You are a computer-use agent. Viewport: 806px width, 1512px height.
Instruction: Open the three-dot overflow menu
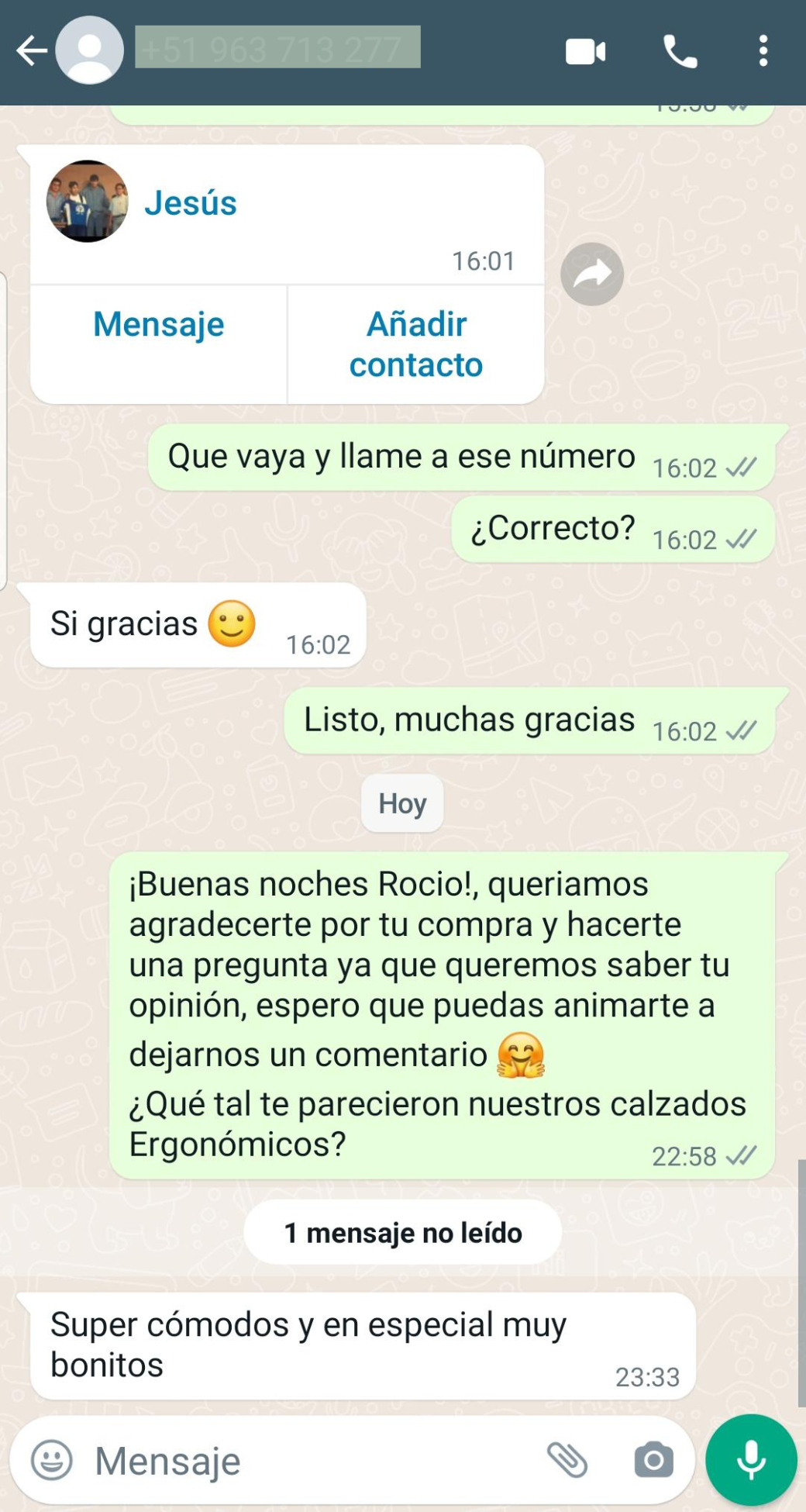pos(763,52)
